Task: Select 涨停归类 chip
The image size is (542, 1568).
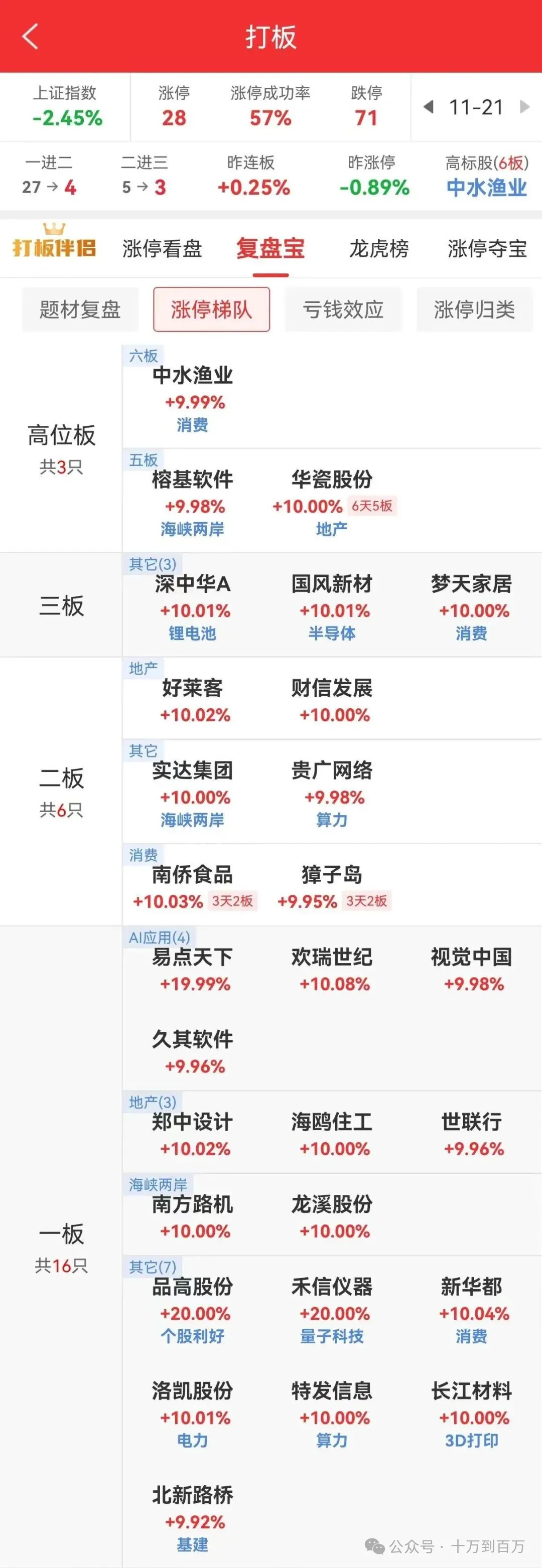Action: click(474, 310)
